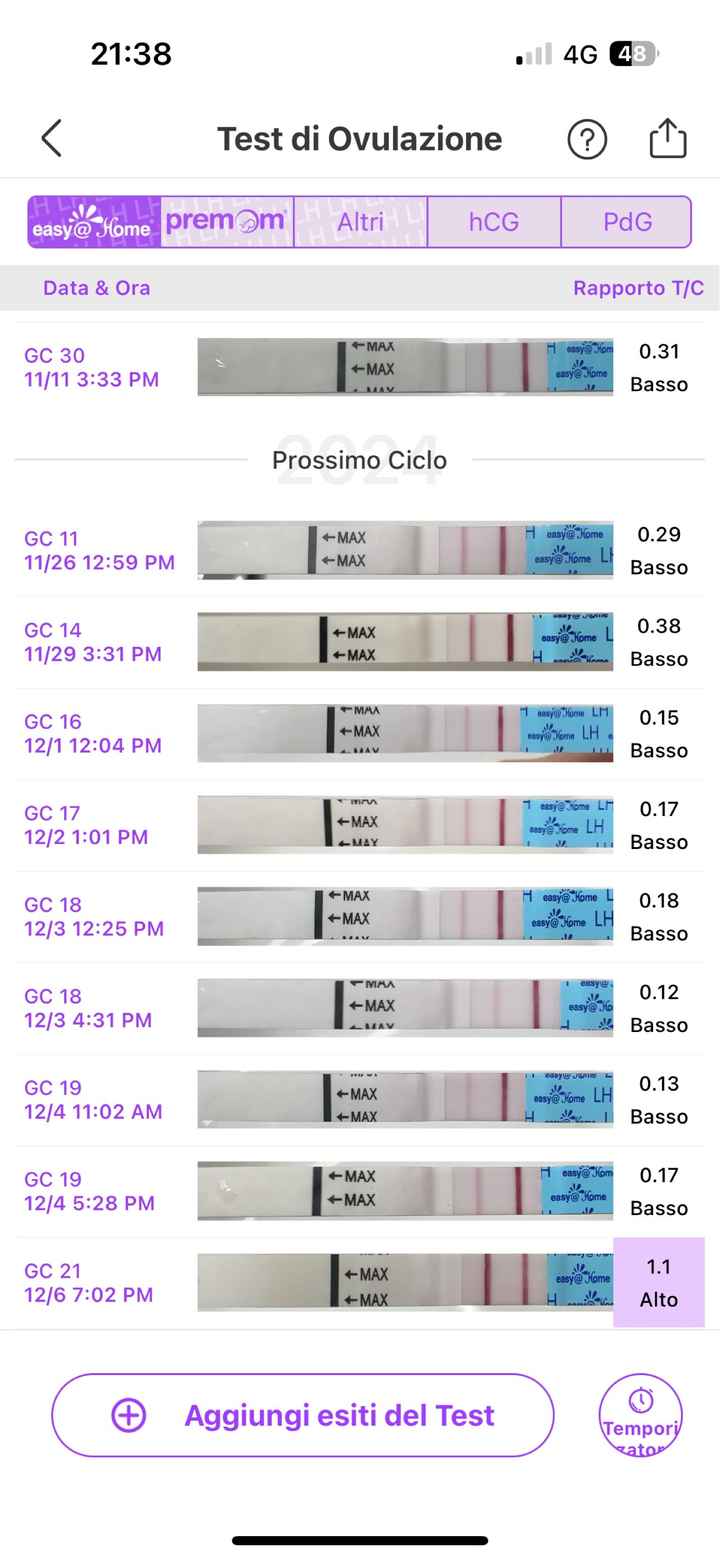
Task: Select the easy@Home brand tab
Action: tap(94, 222)
